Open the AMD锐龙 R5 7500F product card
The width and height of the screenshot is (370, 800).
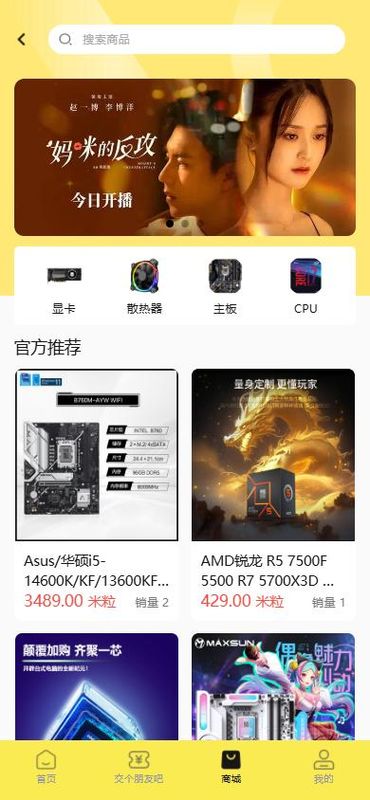tap(273, 494)
